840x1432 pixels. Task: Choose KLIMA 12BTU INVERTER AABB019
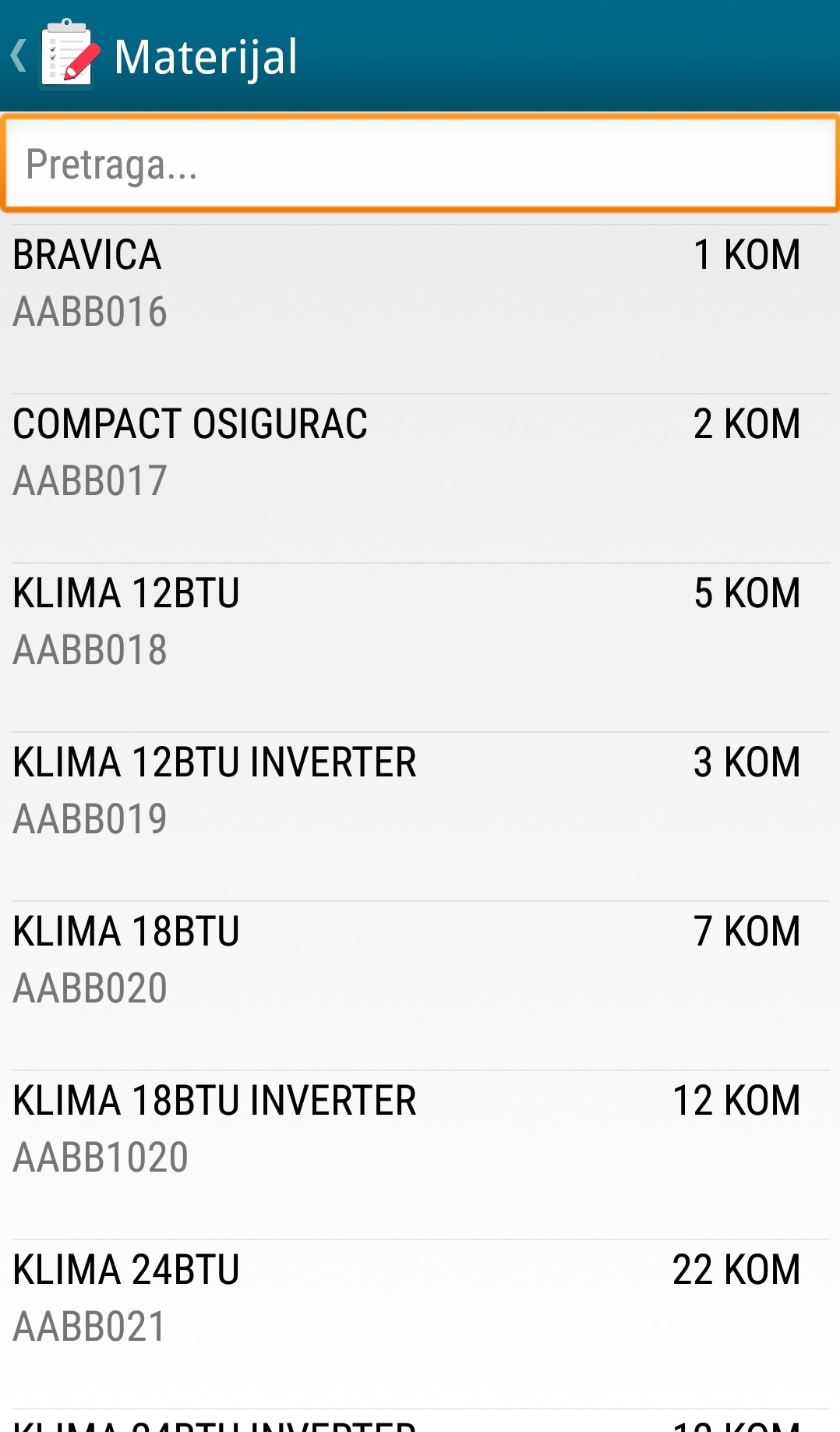click(x=421, y=817)
